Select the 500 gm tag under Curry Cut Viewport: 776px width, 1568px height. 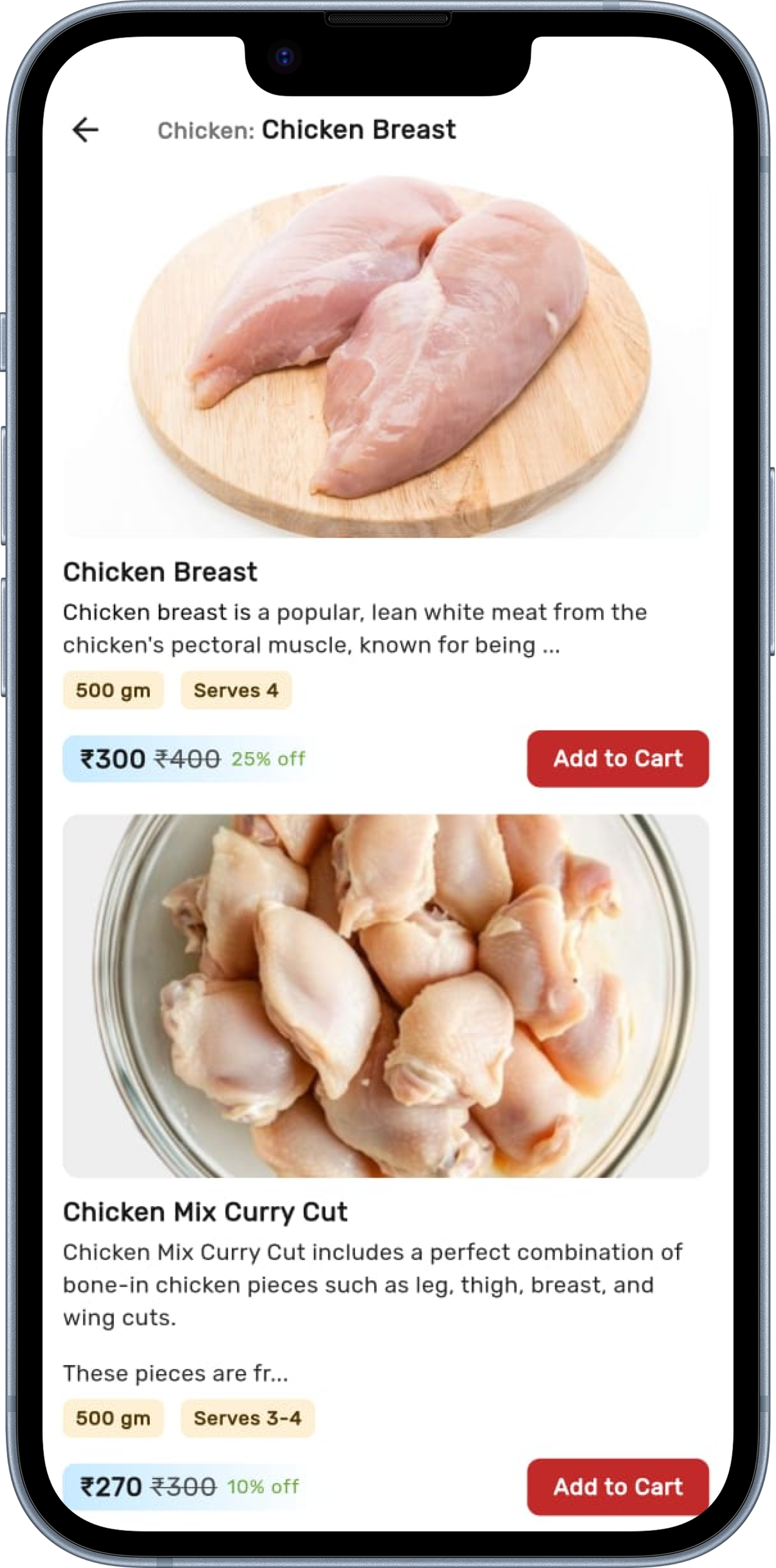click(x=113, y=1418)
